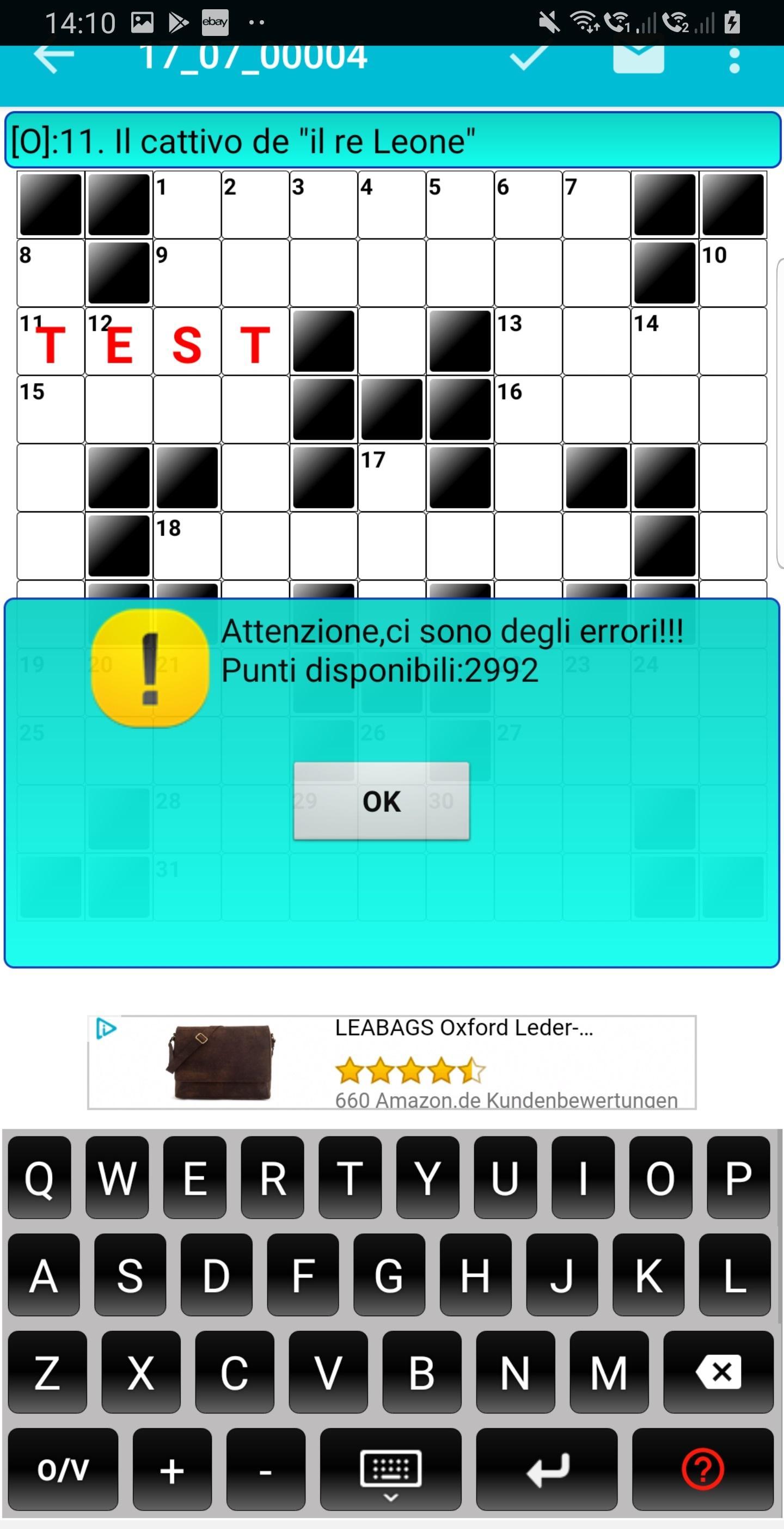Viewport: 784px width, 1529px height.
Task: Delete a letter with backspace
Action: (719, 1372)
